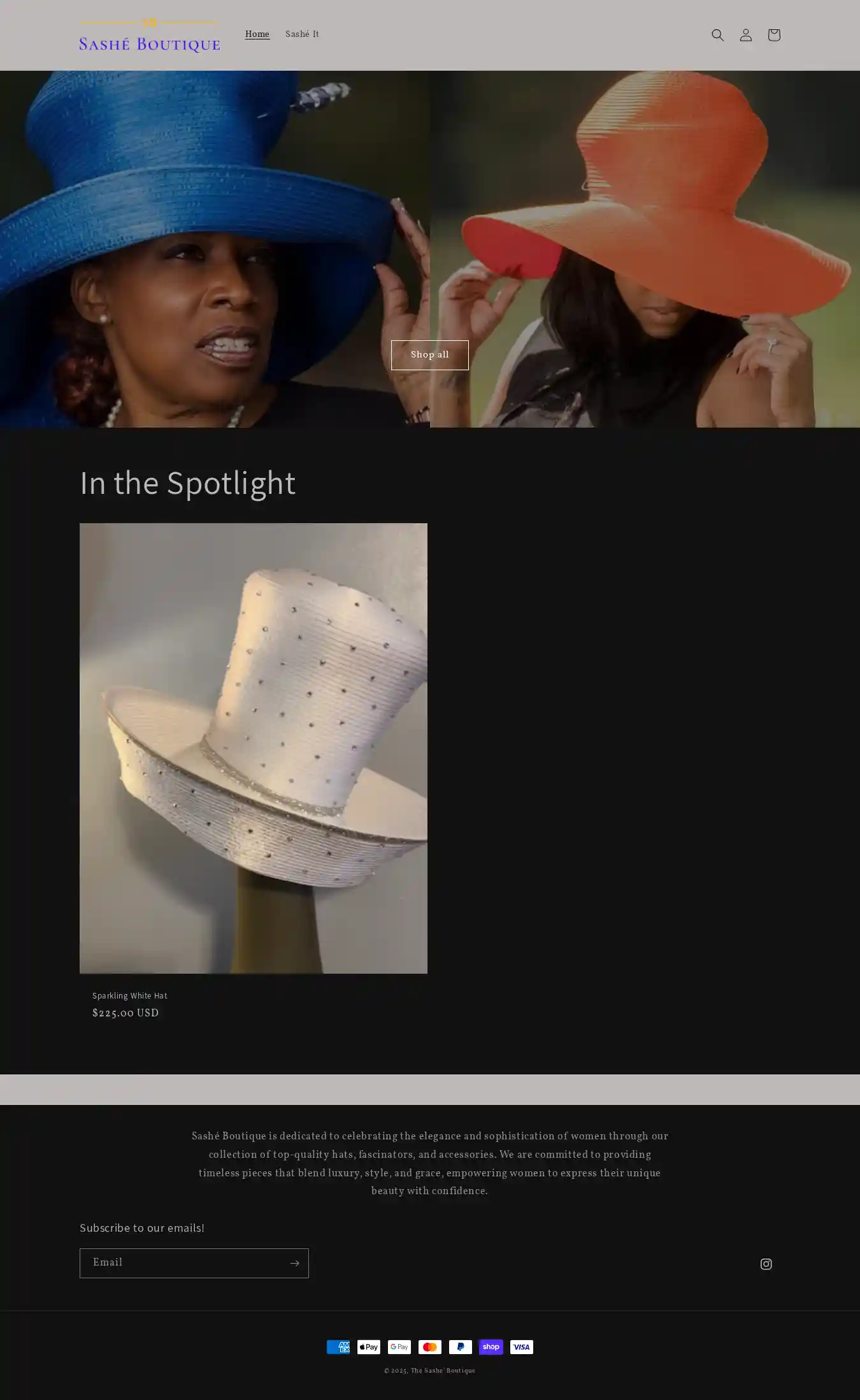Visit the Instagram page
Viewport: 860px width, 1400px height.
(766, 1264)
